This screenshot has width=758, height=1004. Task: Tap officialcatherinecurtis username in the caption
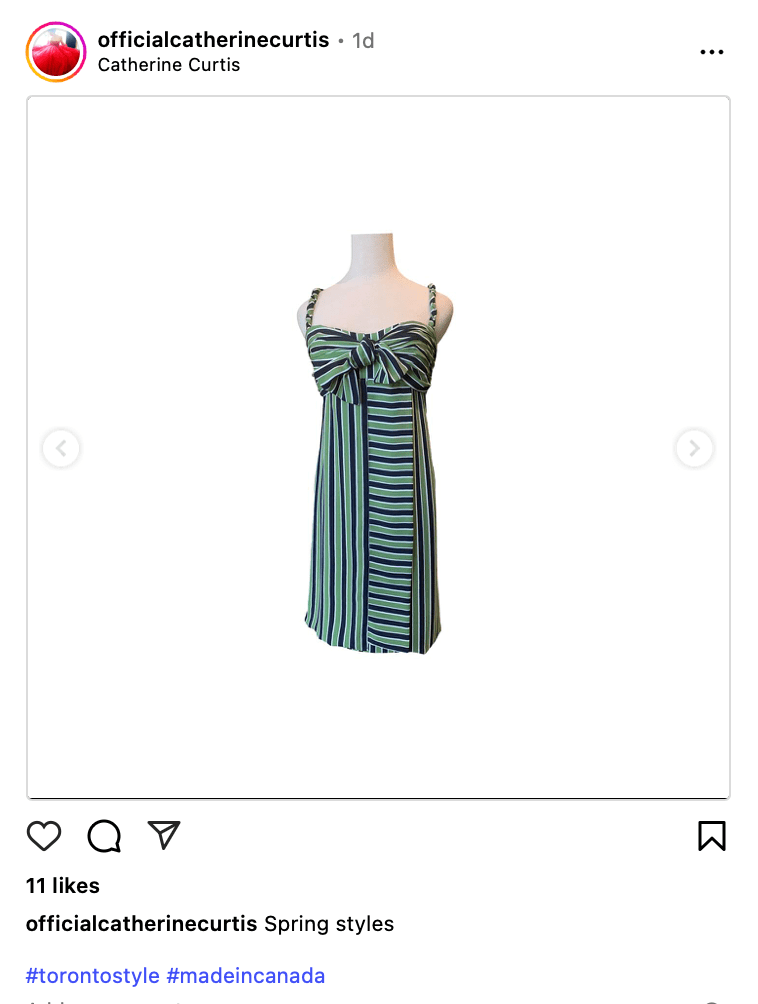[x=141, y=923]
